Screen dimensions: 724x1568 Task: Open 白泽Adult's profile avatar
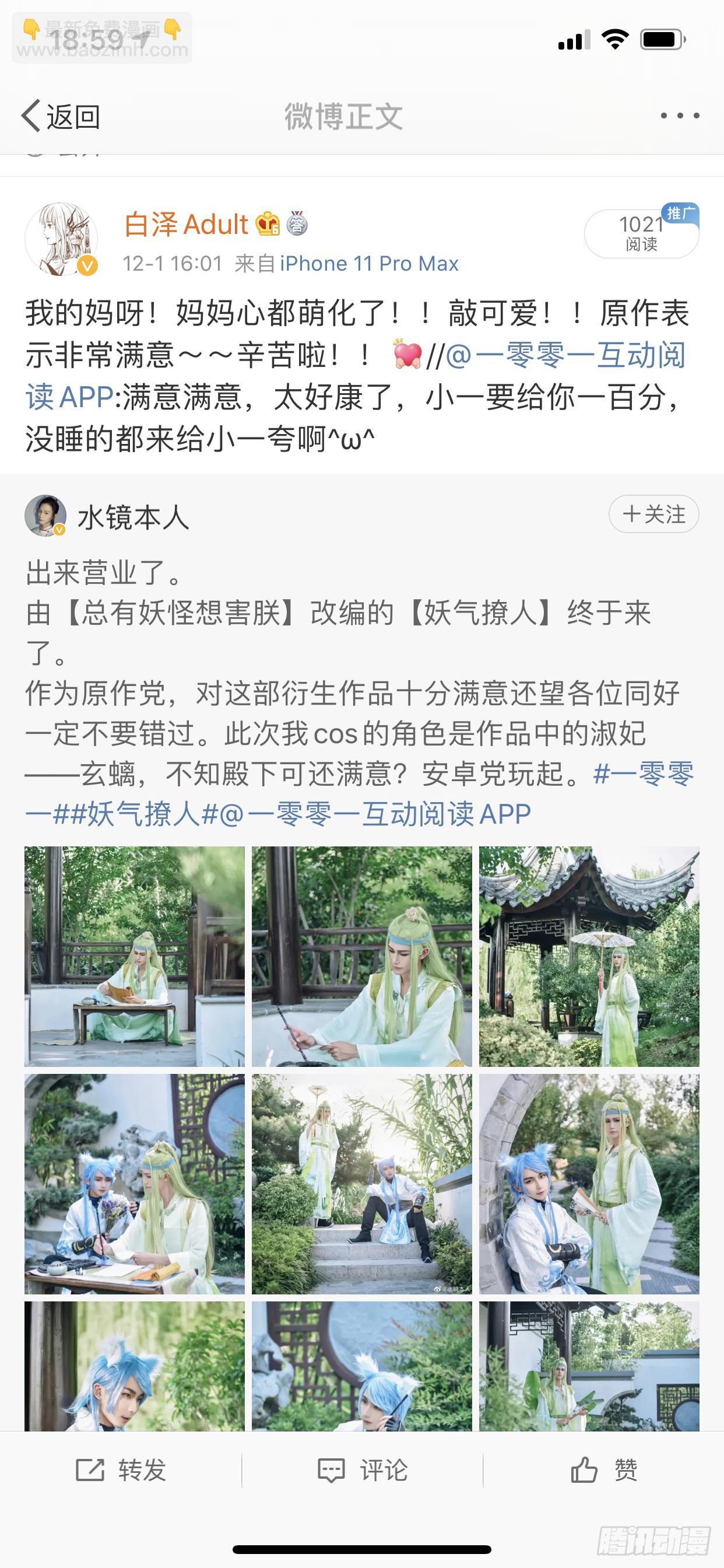(x=61, y=239)
